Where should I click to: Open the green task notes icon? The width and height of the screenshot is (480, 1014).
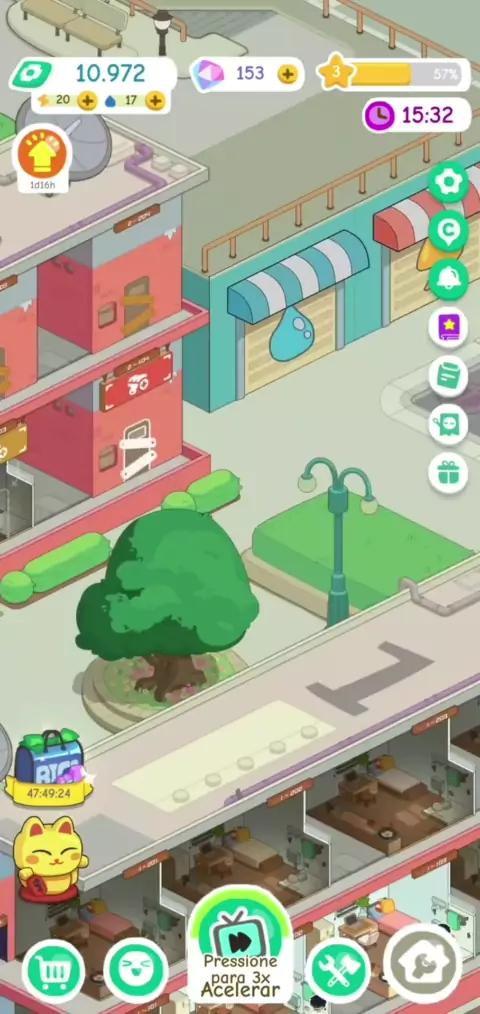pyautogui.click(x=448, y=376)
